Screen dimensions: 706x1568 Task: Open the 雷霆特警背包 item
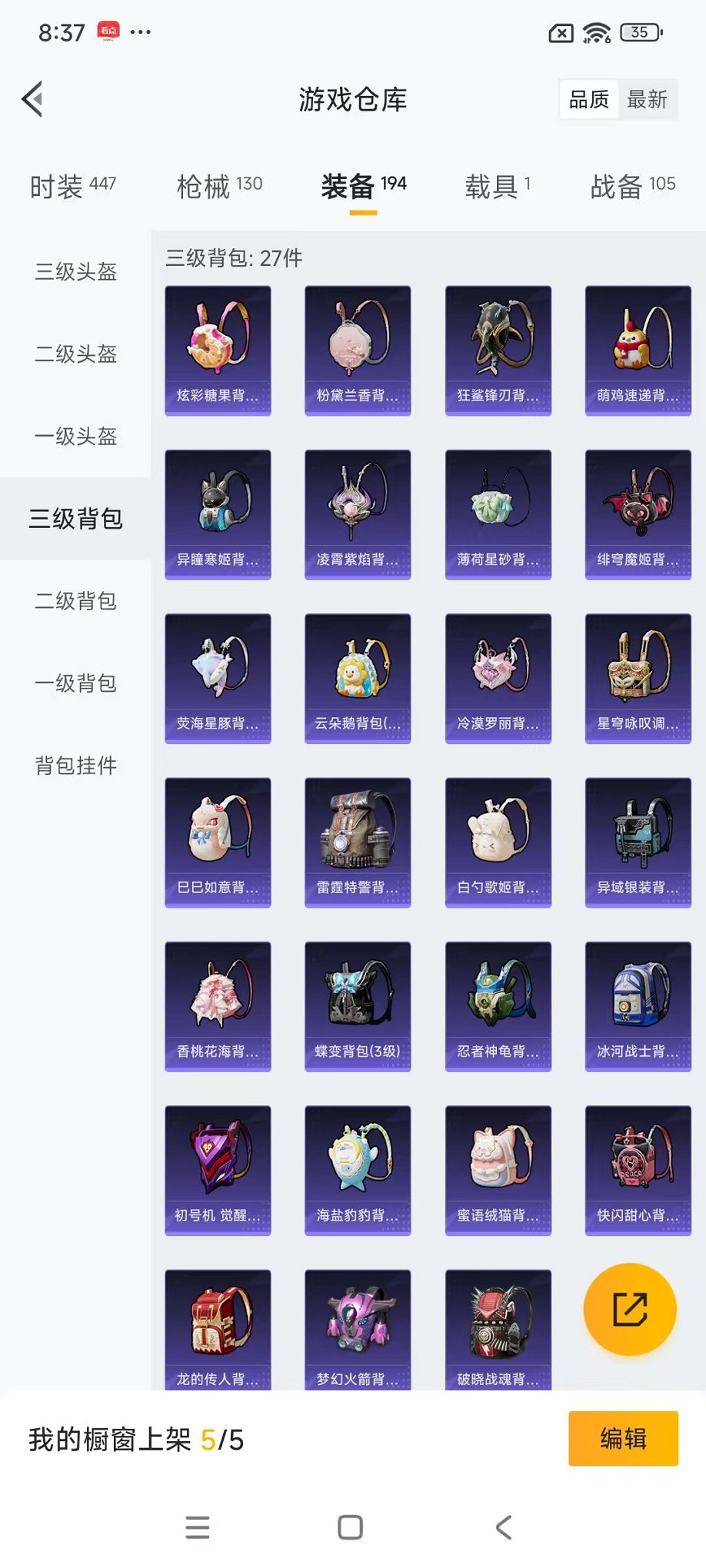(x=358, y=841)
